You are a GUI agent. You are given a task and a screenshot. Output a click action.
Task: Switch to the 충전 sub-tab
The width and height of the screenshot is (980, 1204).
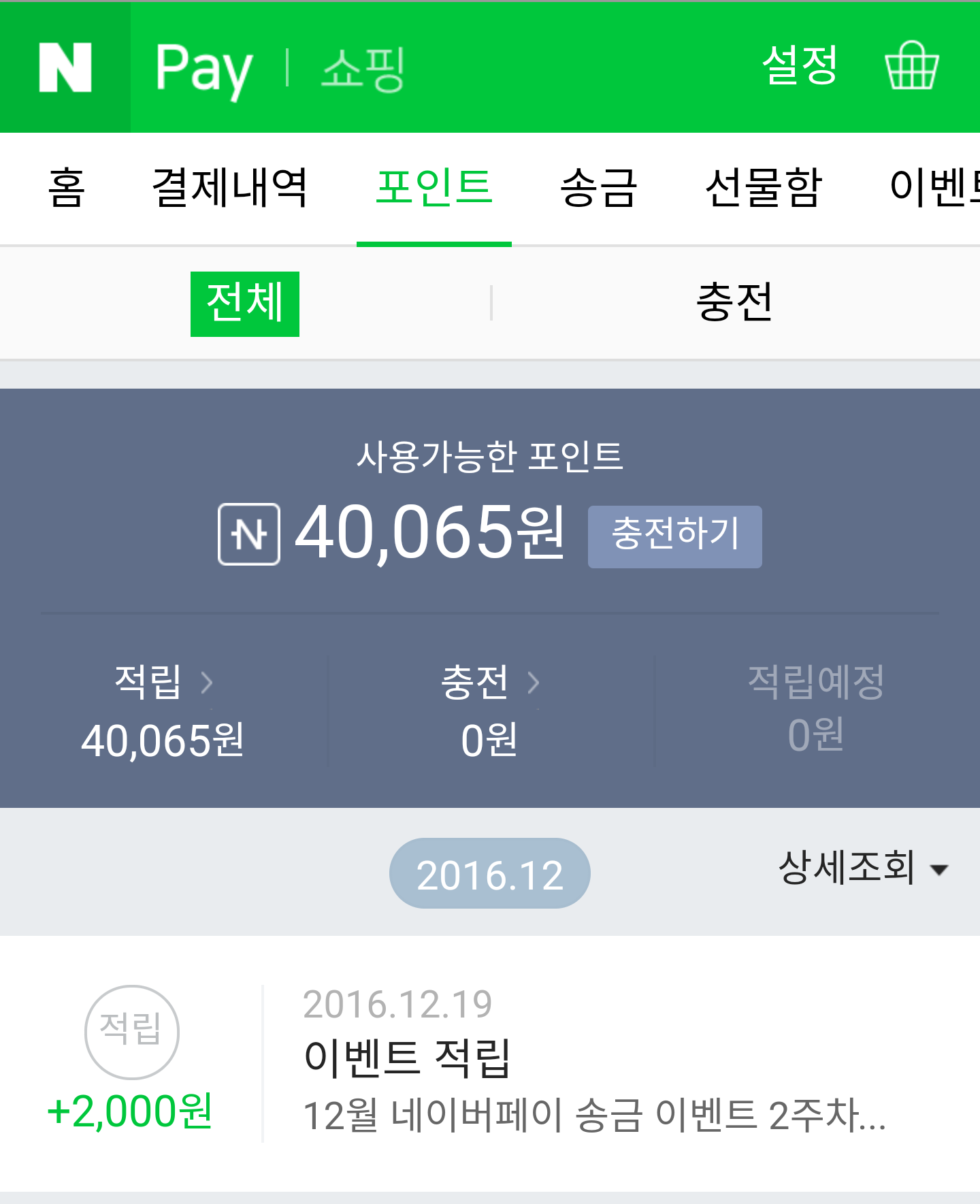point(735,302)
